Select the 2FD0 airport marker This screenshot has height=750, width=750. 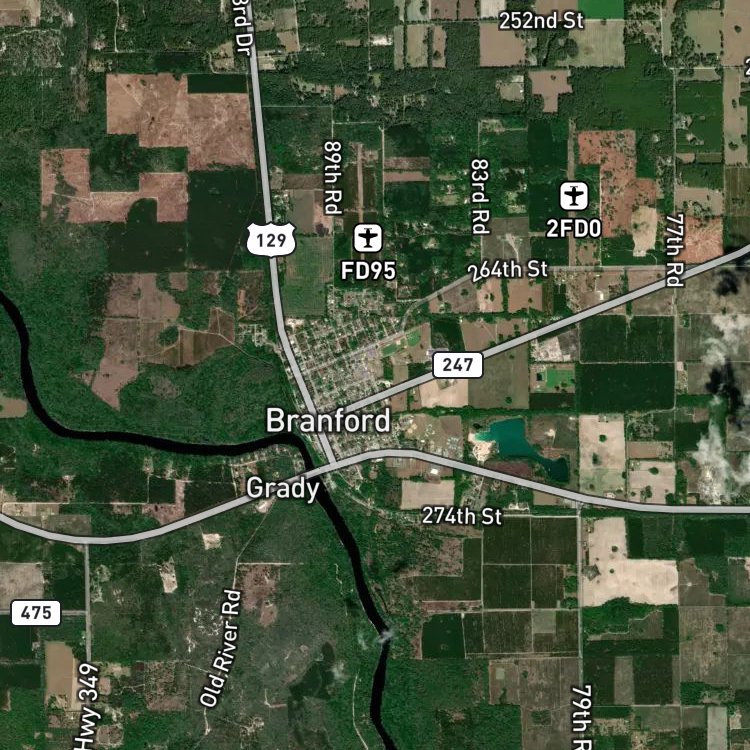tap(574, 196)
